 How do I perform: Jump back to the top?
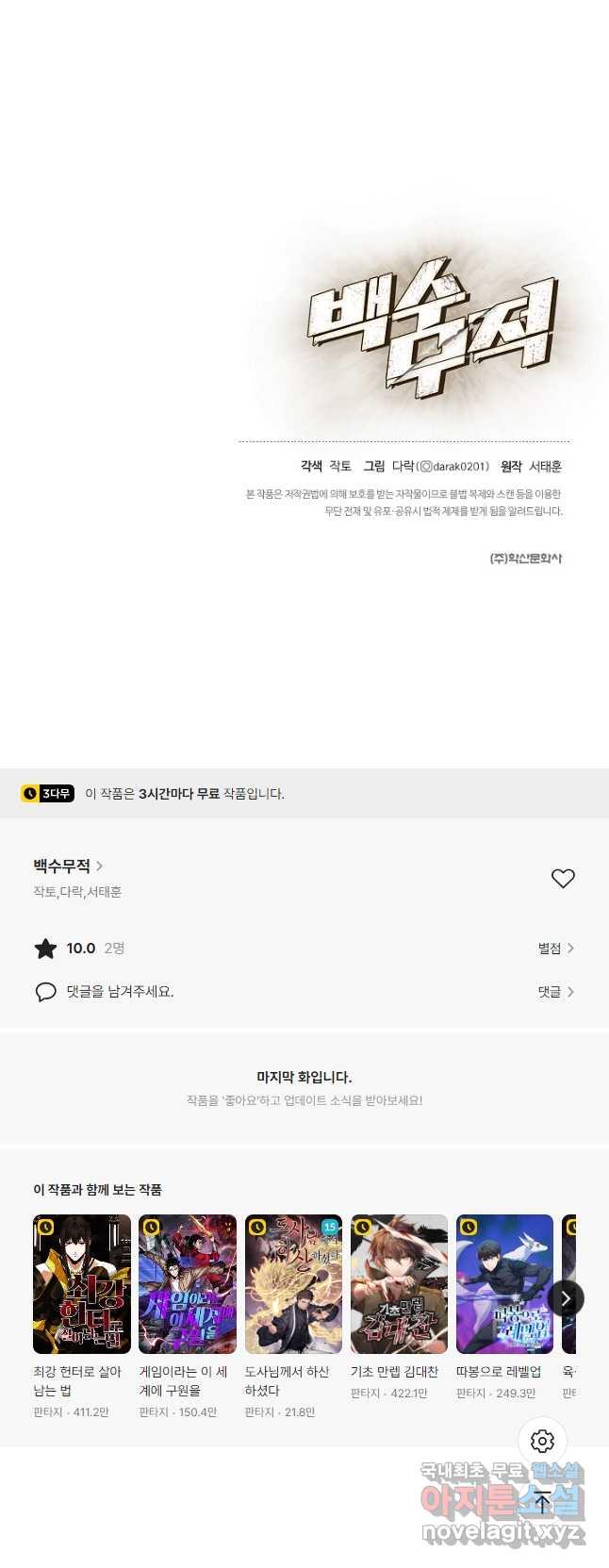point(542,1502)
